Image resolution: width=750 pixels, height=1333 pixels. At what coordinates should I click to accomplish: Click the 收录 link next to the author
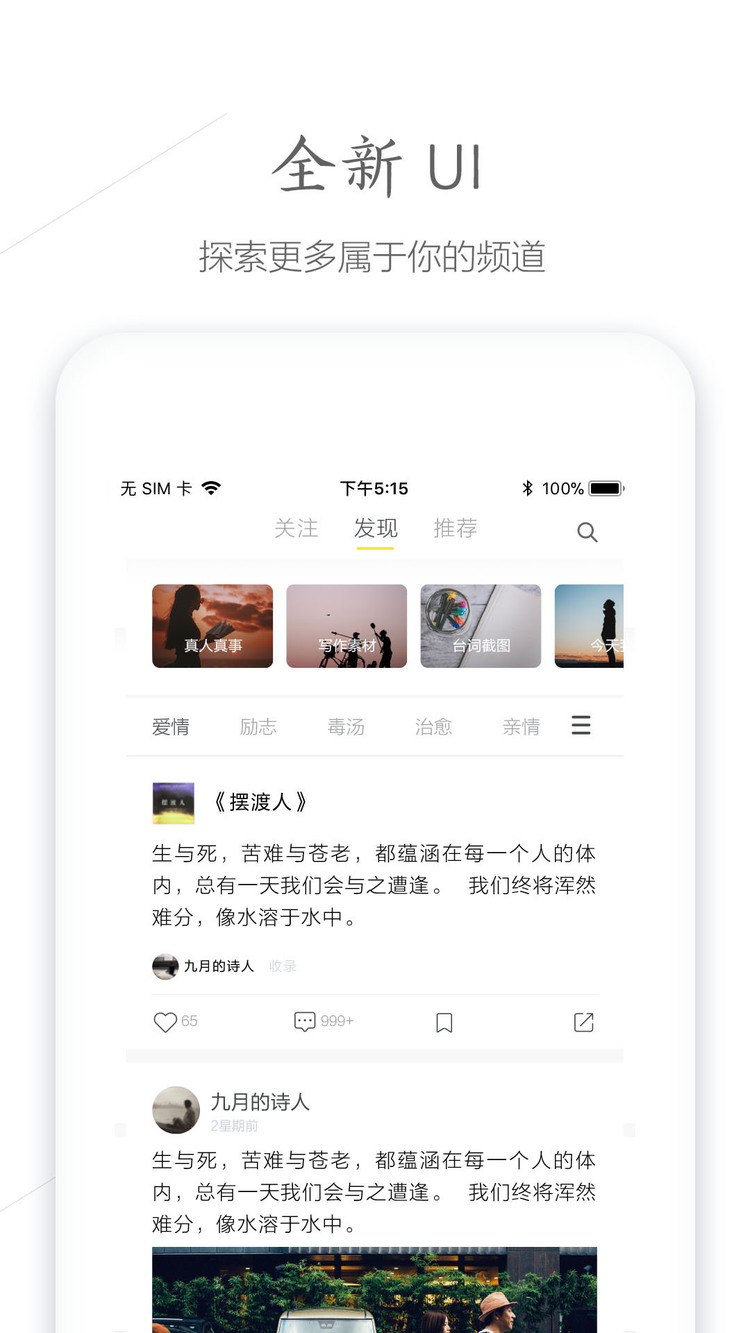(x=282, y=966)
